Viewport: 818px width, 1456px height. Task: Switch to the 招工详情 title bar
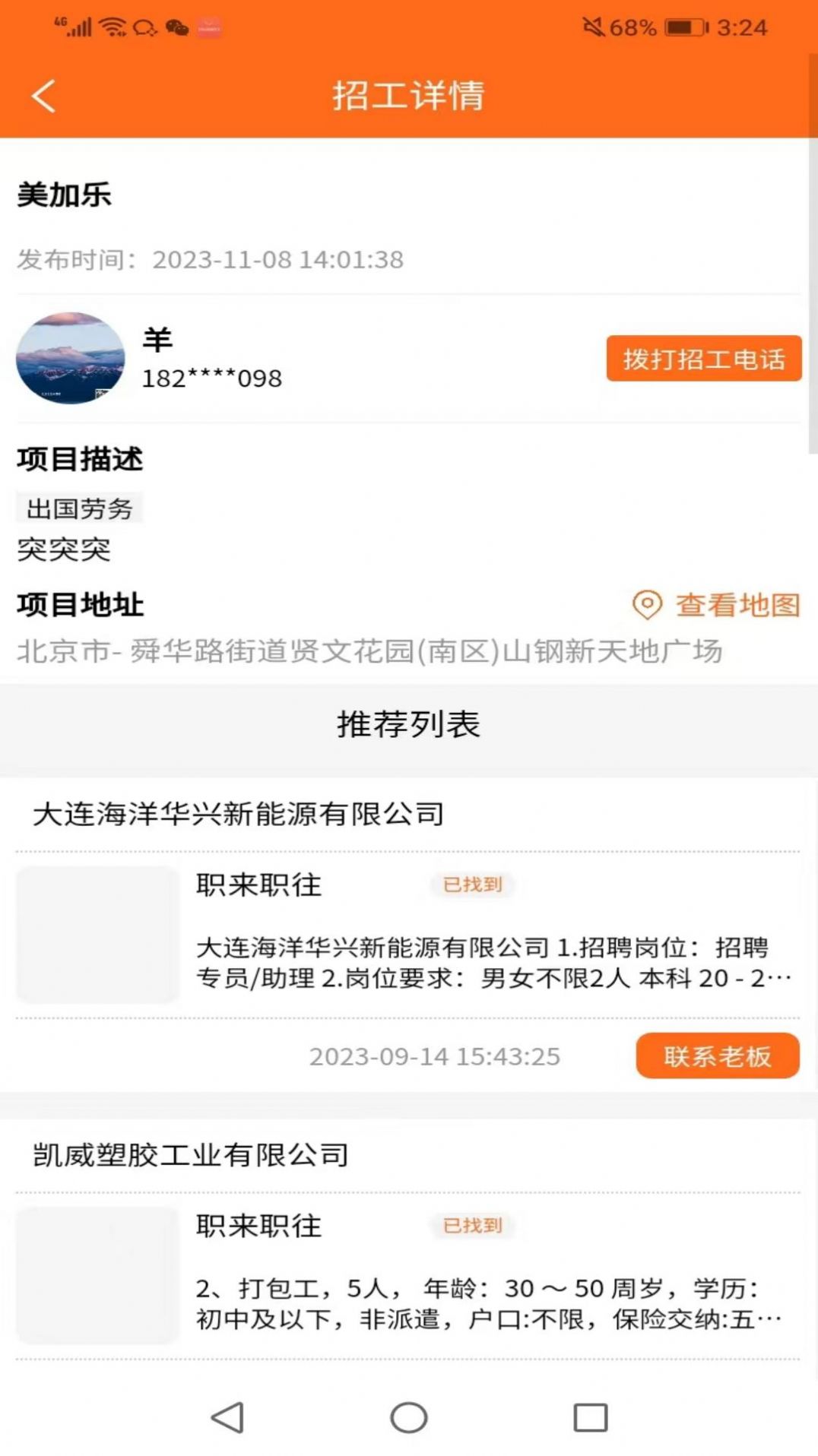click(x=409, y=97)
